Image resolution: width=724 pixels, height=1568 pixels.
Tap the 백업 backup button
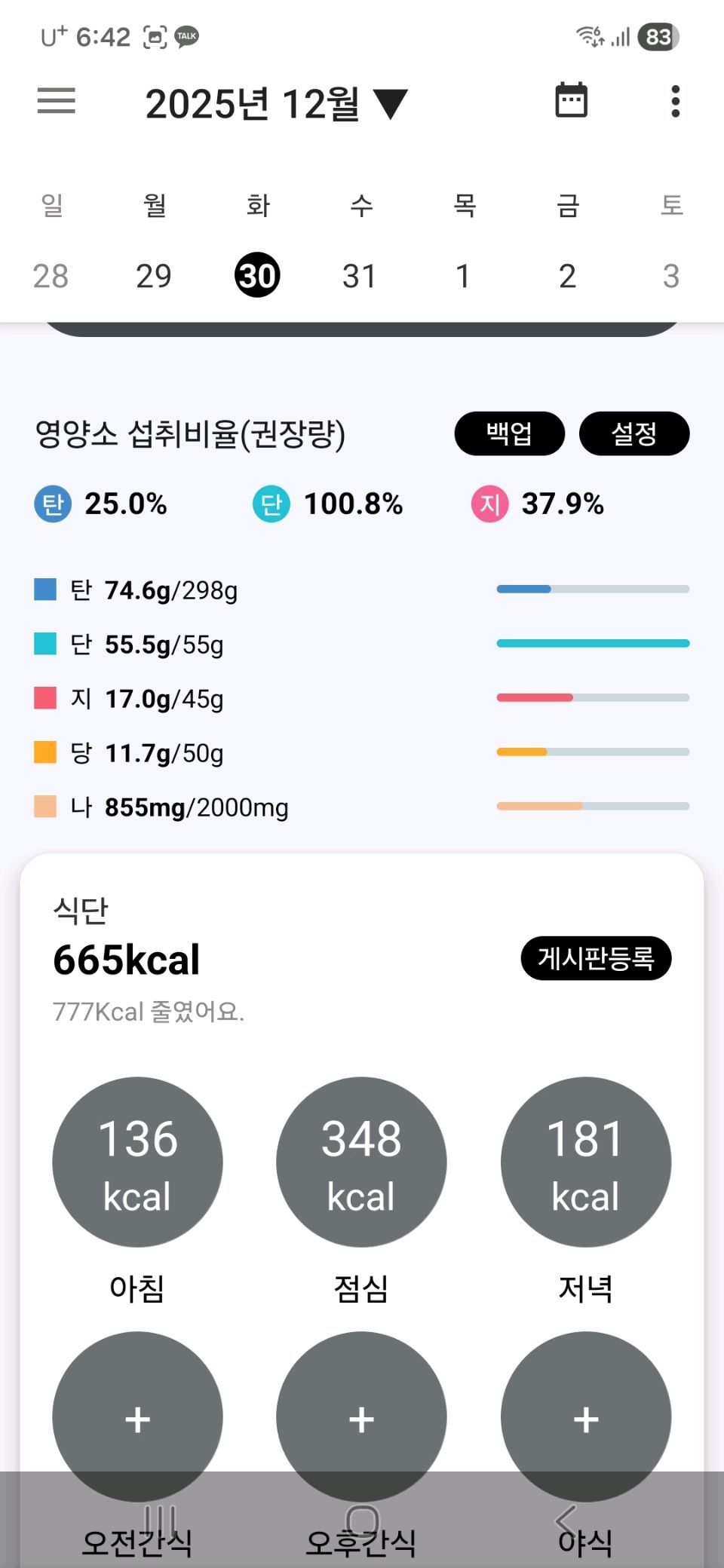509,433
